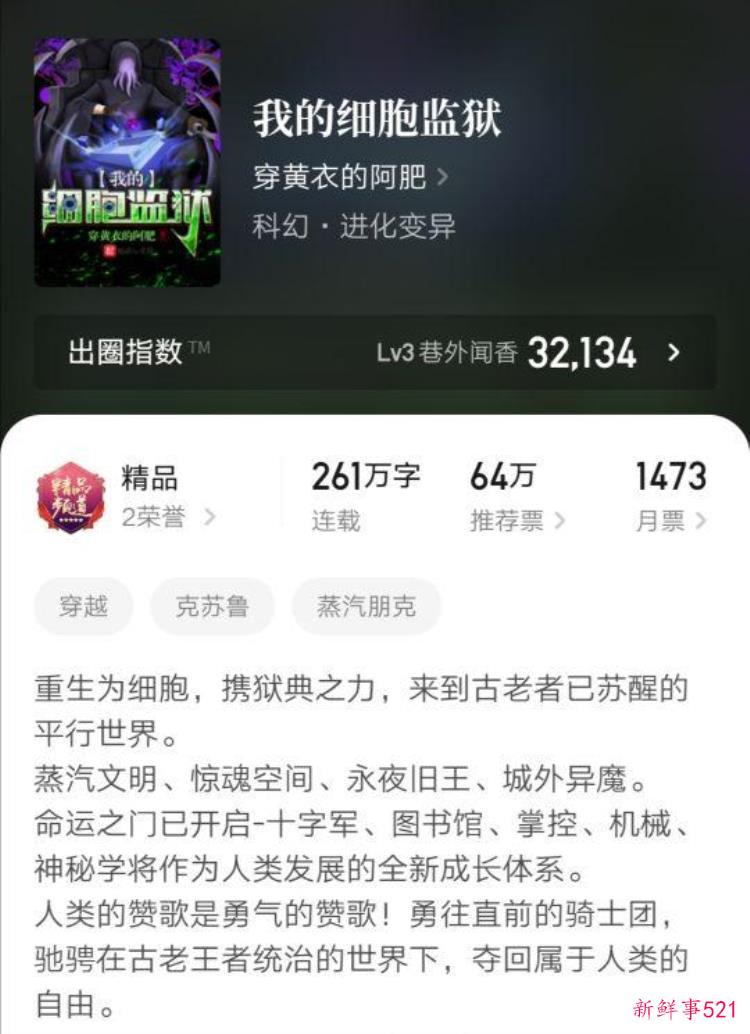Viewport: 750px width, 1034px height.
Task: Select the 蒸汽朋克 tag chip
Action: (x=366, y=606)
